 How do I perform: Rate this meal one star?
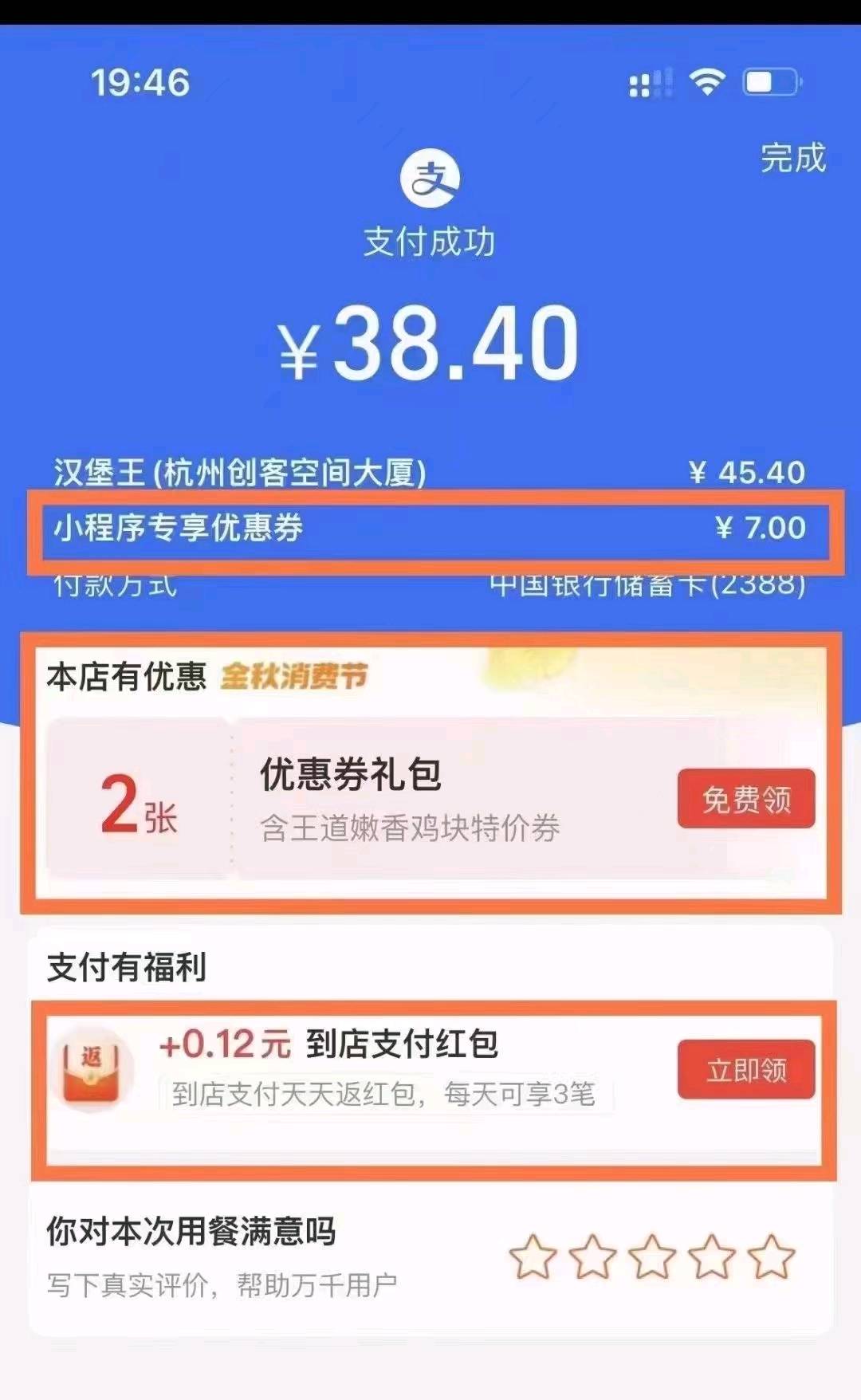pos(533,1257)
